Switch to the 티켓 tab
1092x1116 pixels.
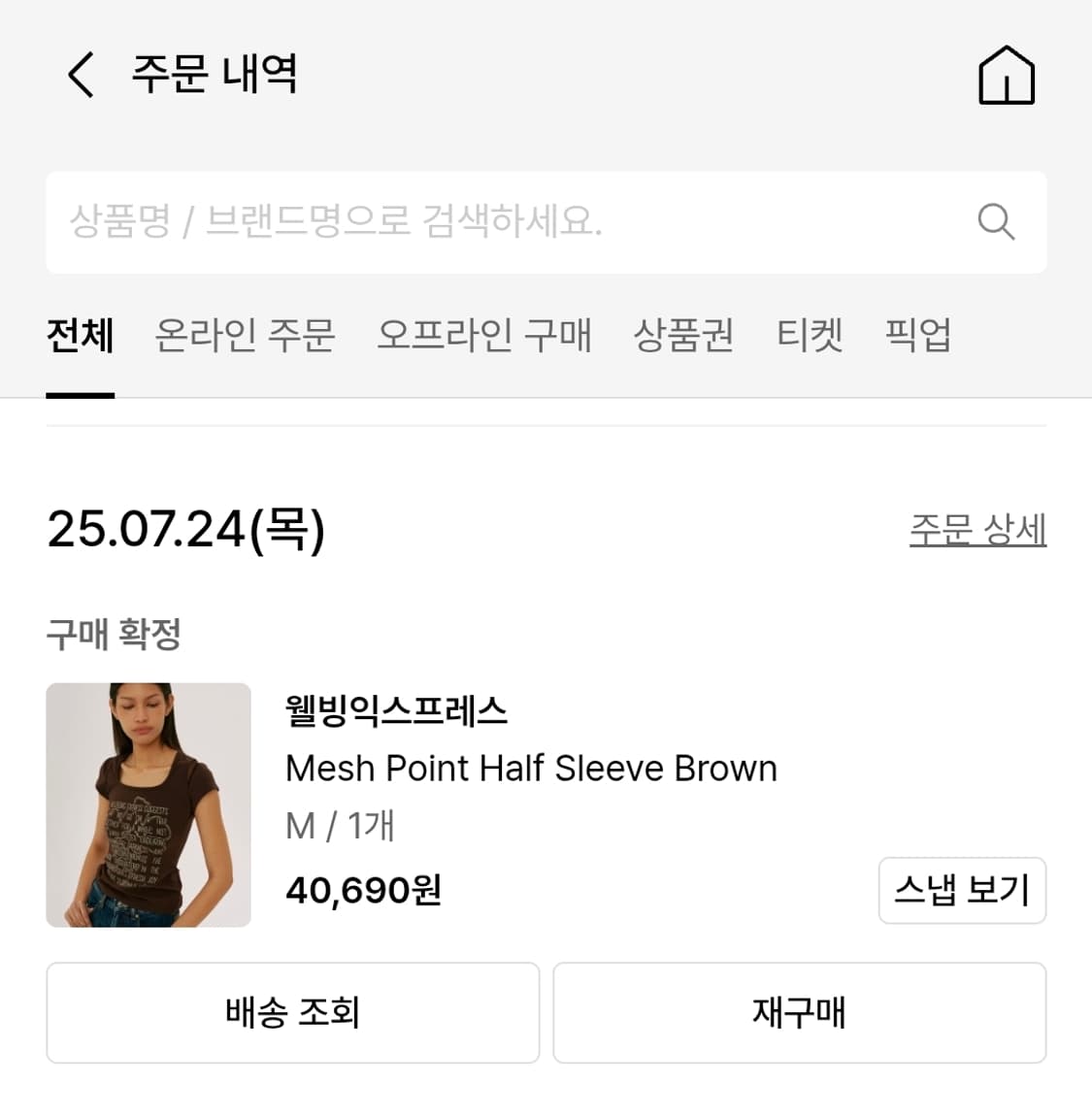808,336
